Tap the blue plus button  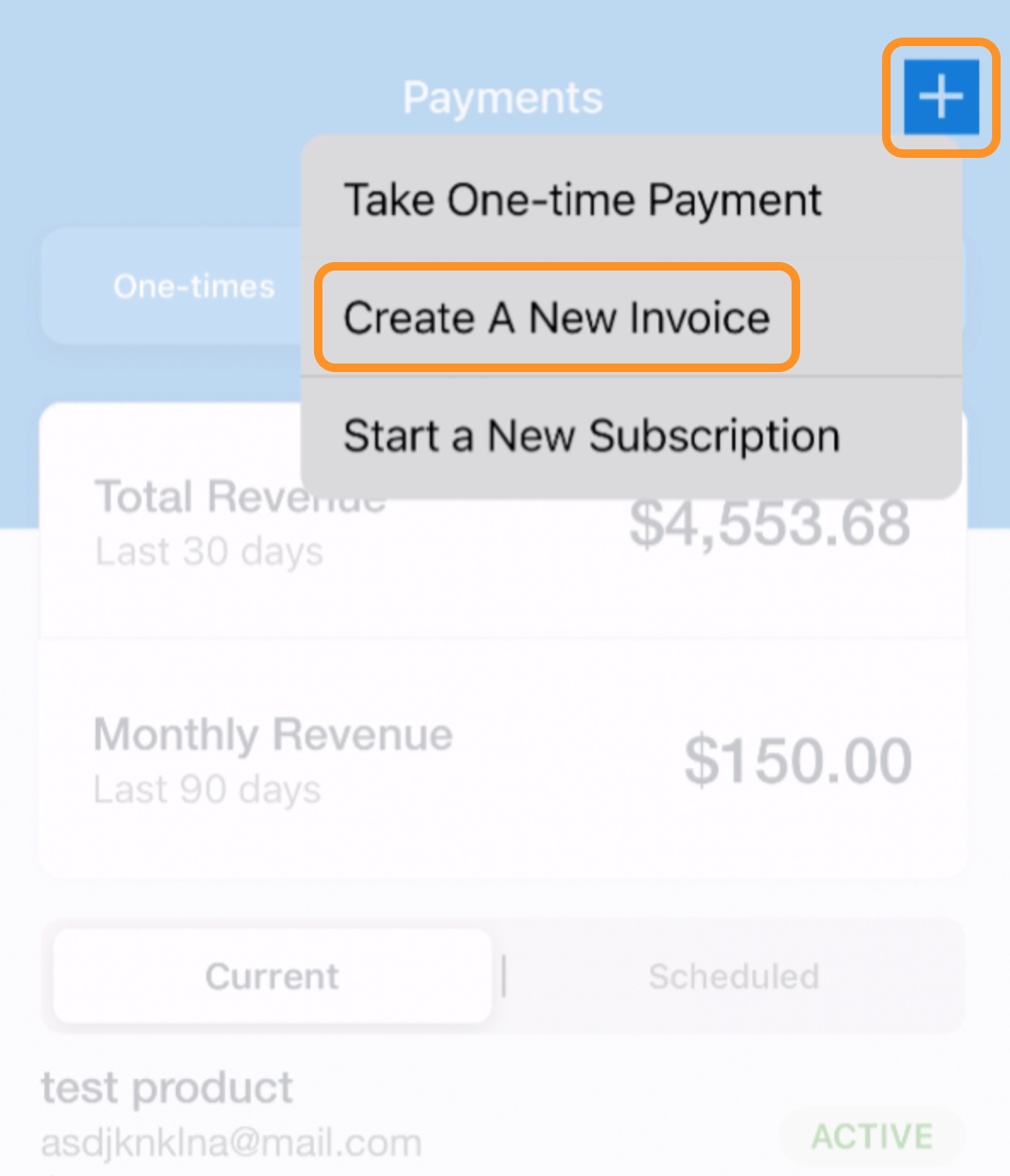[x=941, y=96]
